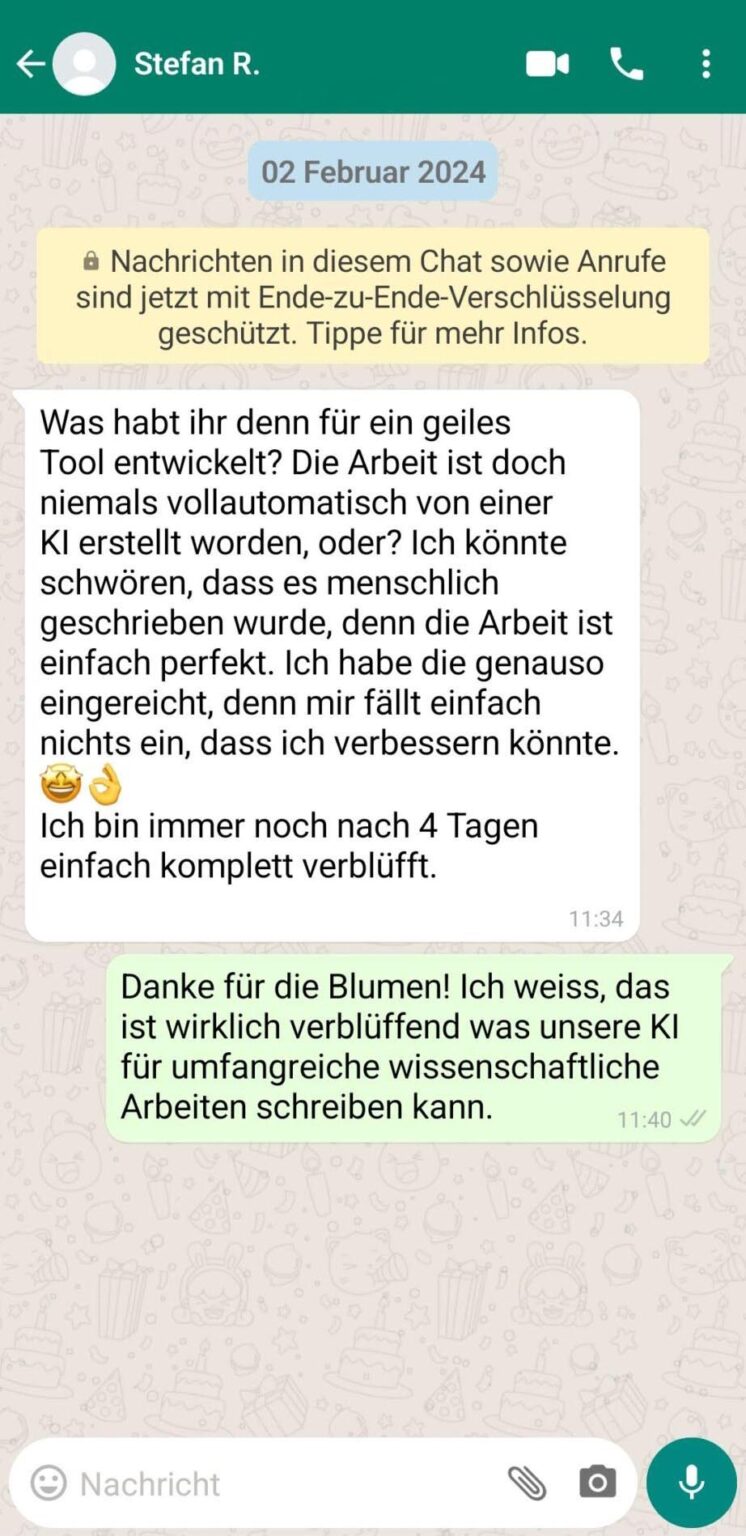Image resolution: width=746 pixels, height=1536 pixels.
Task: Open Stefan R.'s contact profile
Action: (197, 64)
